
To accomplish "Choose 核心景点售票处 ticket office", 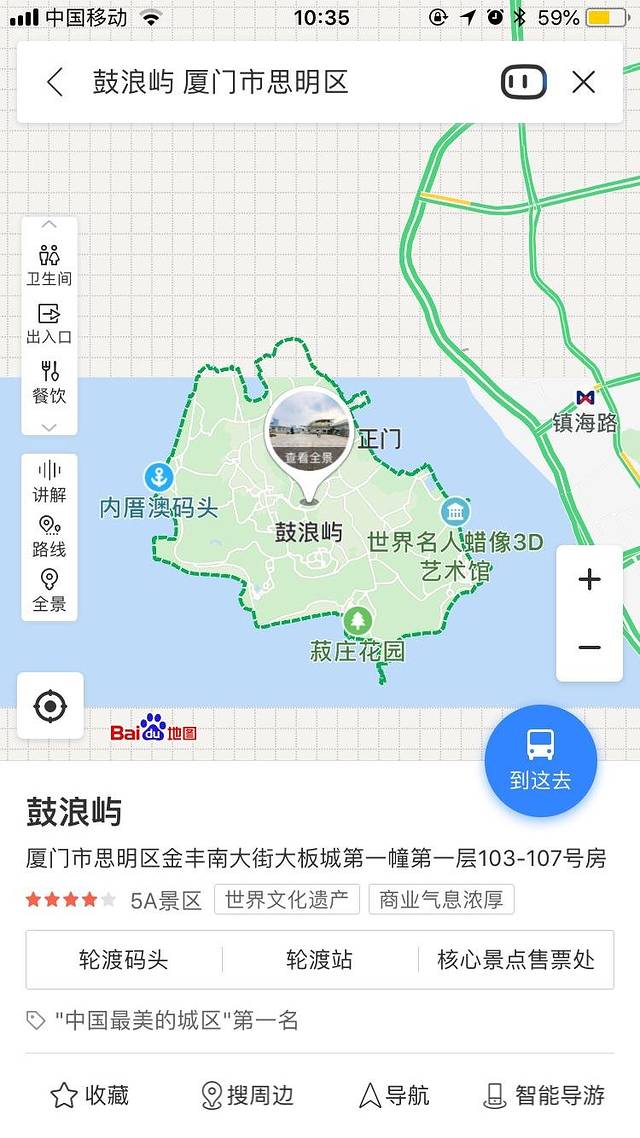I will point(516,960).
